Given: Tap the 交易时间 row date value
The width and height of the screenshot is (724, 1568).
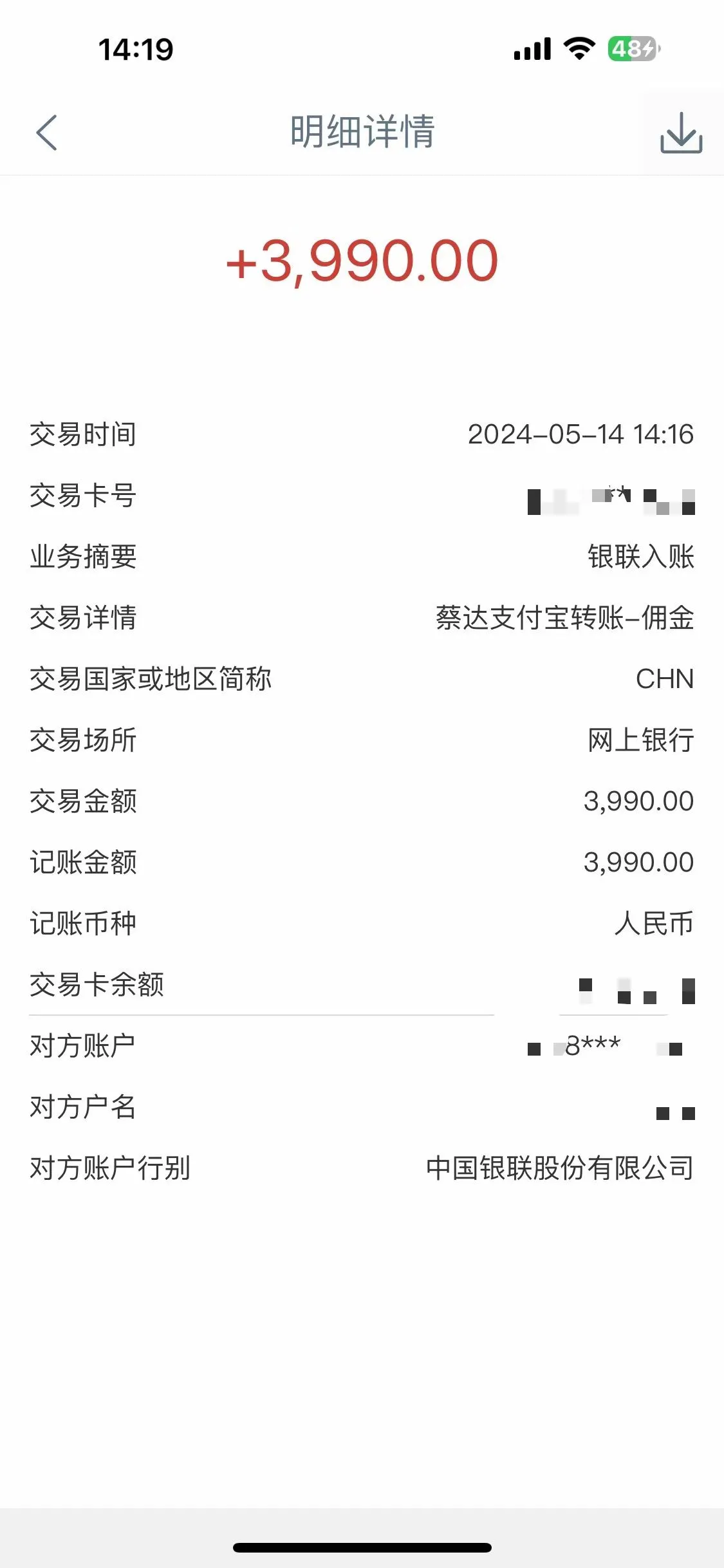Looking at the screenshot, I should [580, 434].
